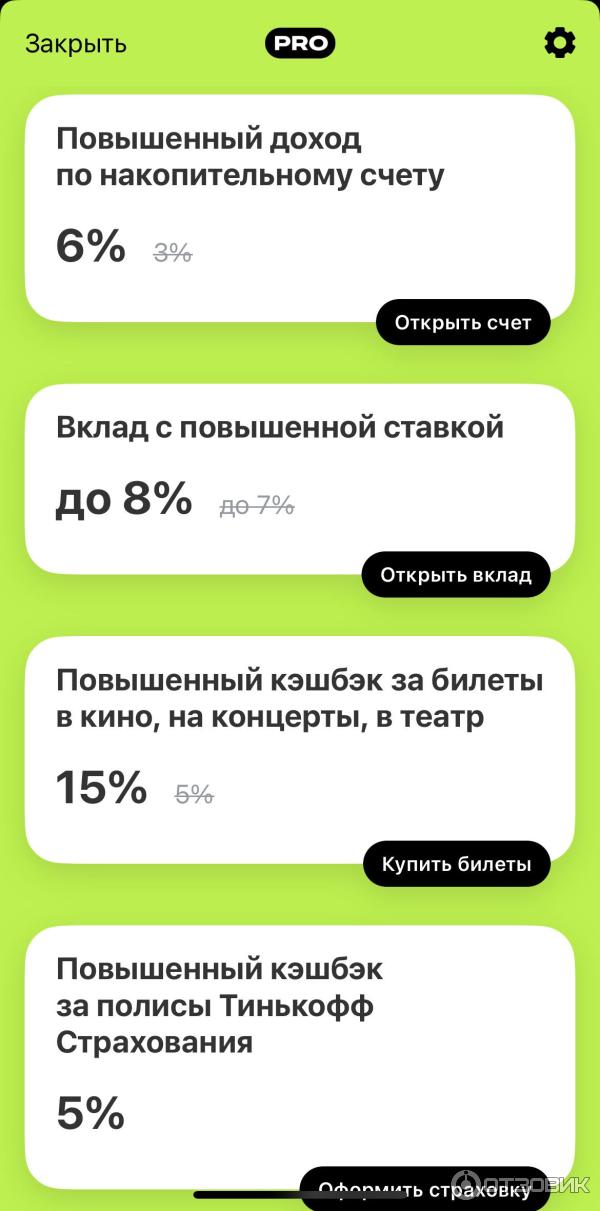The height and width of the screenshot is (1211, 600).
Task: Tap Закрыть to close the PRO screen
Action: click(76, 44)
